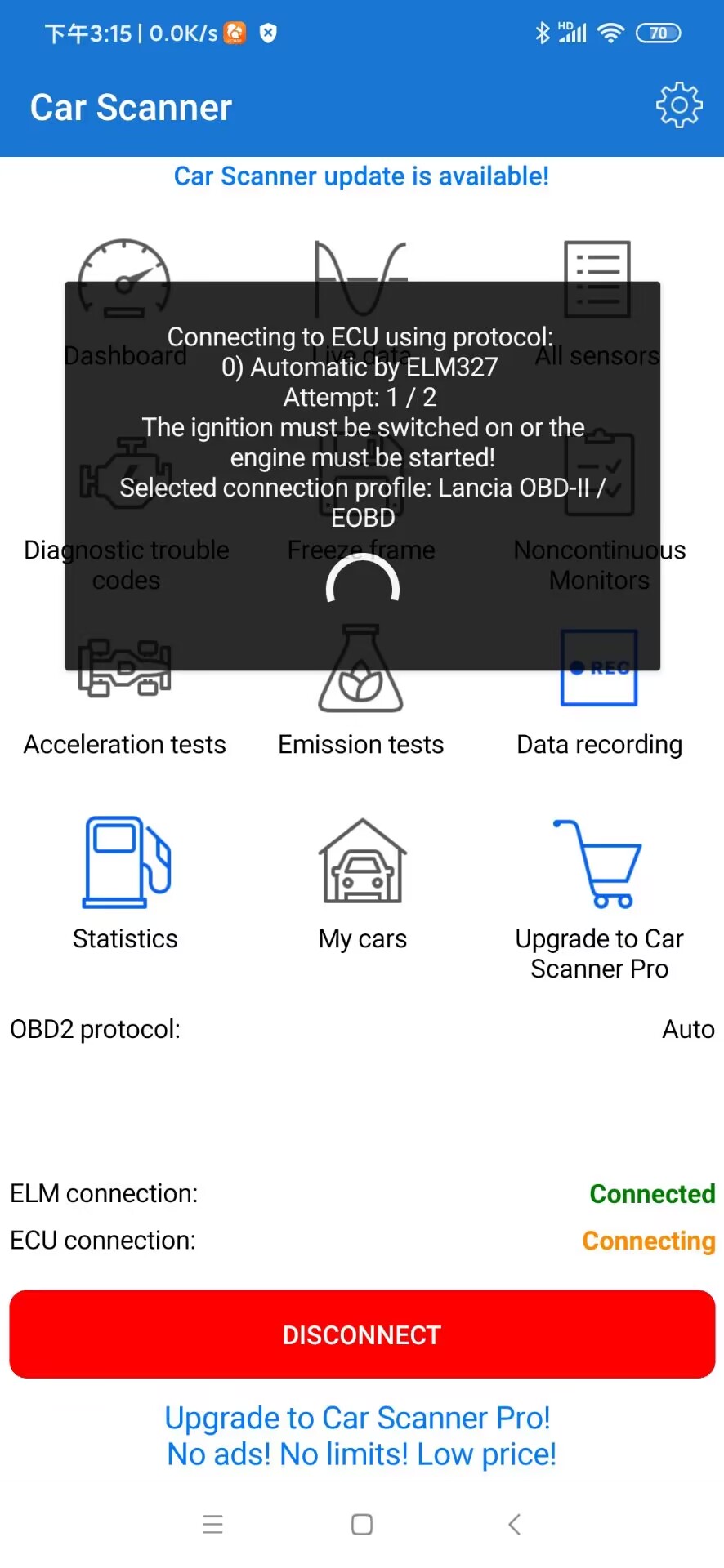
Task: Tap the Car Scanner update available link
Action: 361,176
